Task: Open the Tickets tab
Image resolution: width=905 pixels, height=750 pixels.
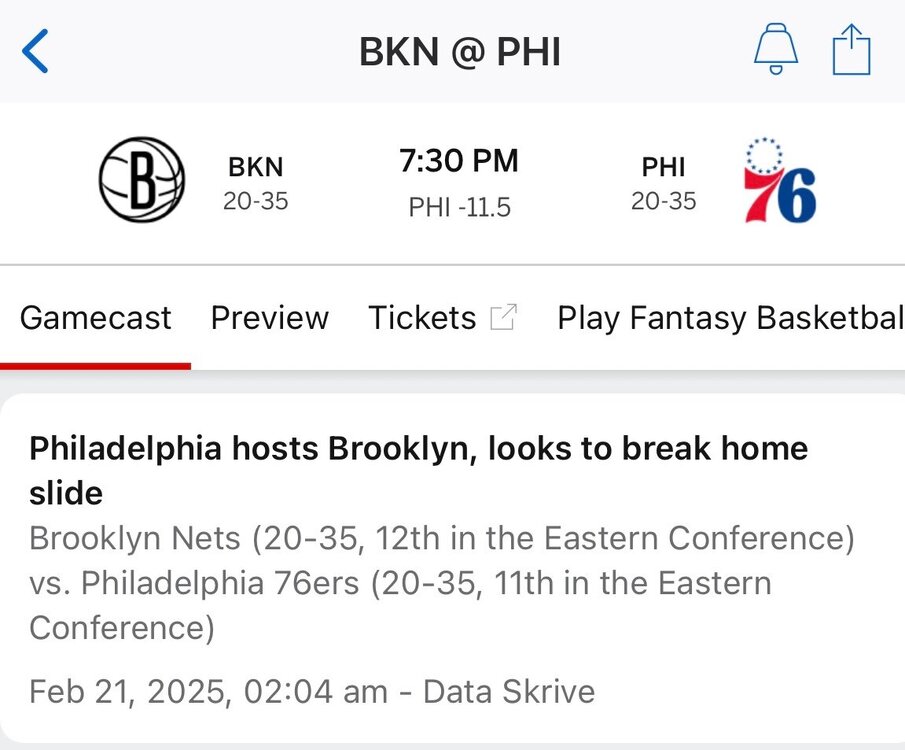Action: point(442,318)
